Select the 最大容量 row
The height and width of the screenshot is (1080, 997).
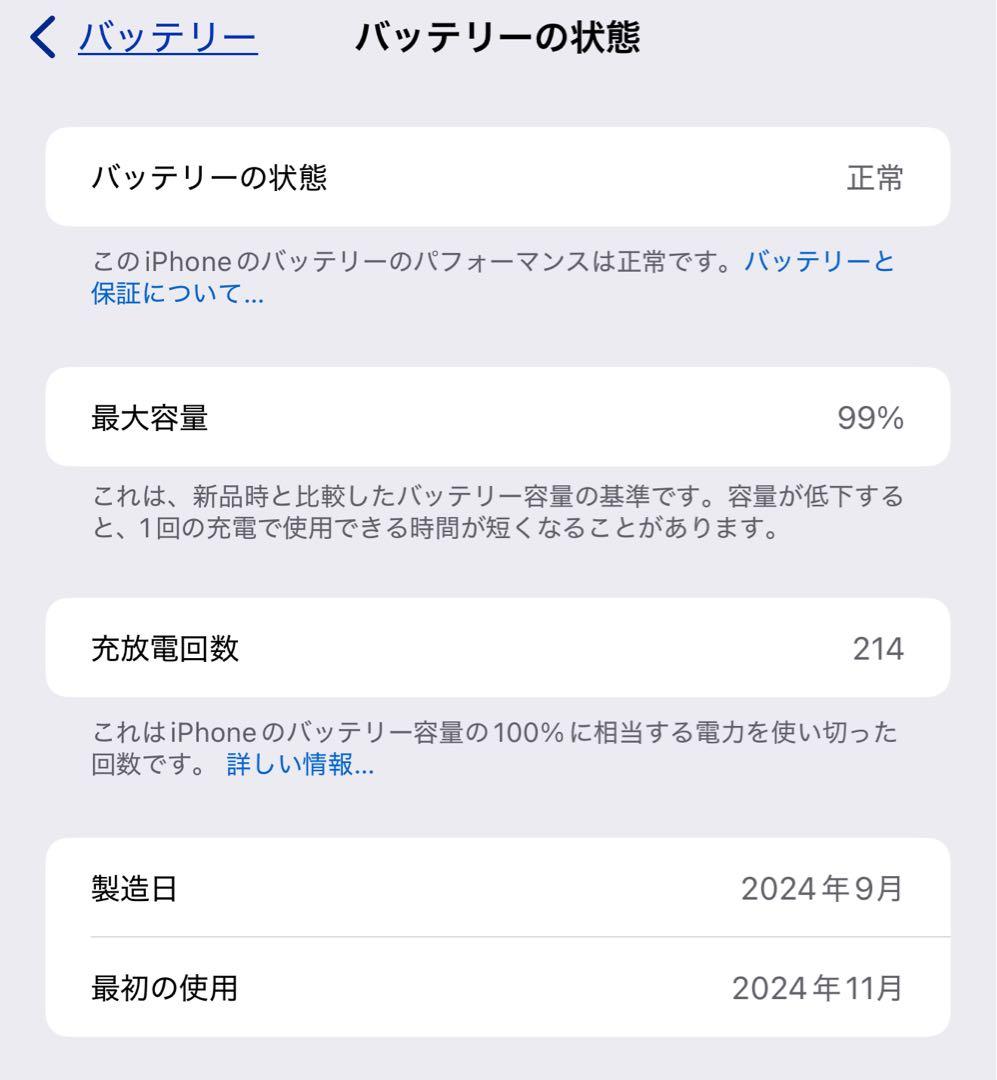pos(498,417)
